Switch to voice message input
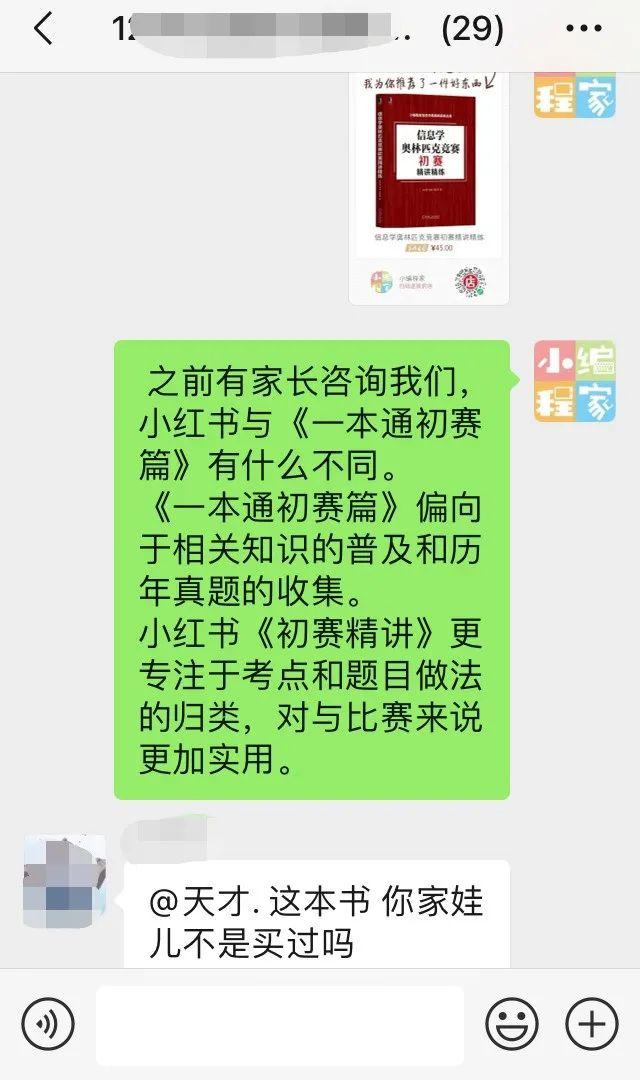640x1080 pixels. tap(48, 1024)
